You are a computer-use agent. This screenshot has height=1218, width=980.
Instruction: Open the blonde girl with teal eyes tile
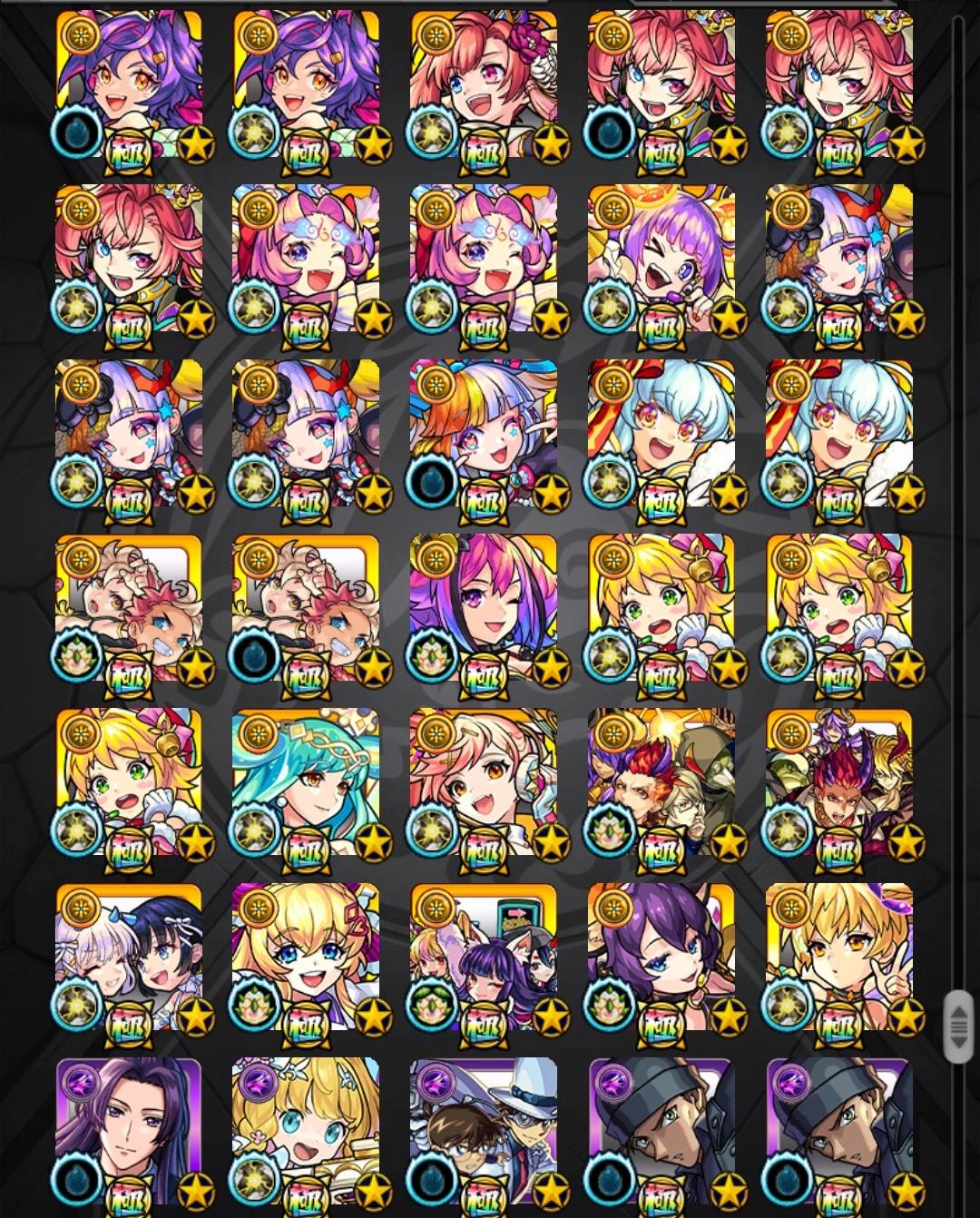(x=306, y=1132)
